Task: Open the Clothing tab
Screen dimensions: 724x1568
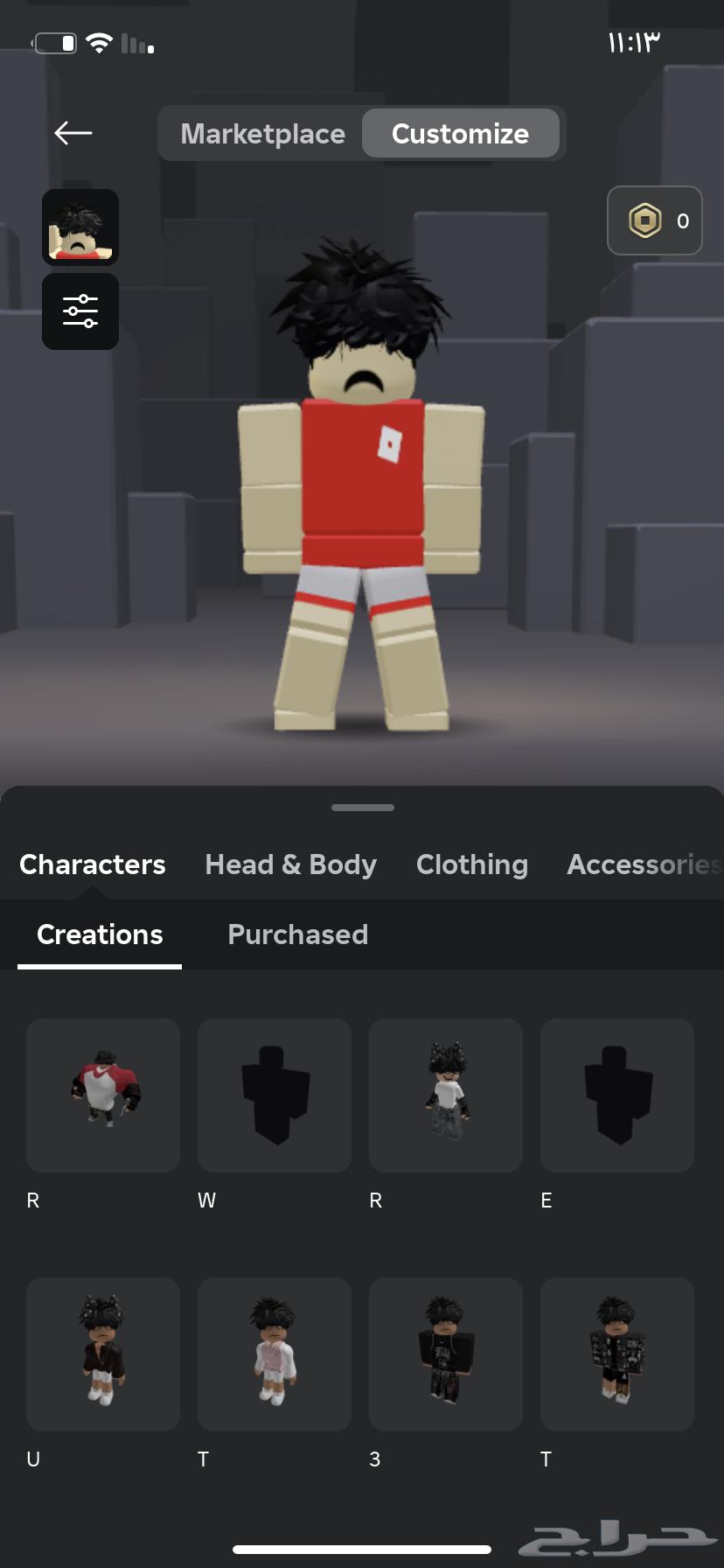Action: pos(472,864)
